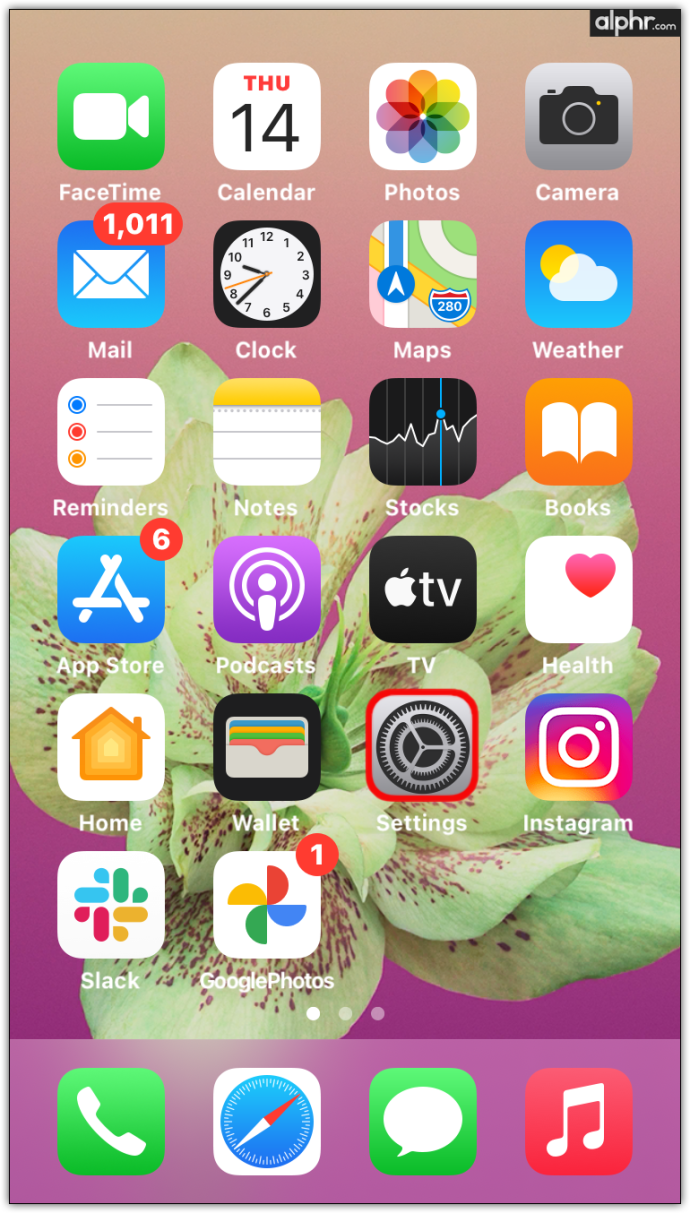The image size is (690, 1213).
Task: Open GooglePhotos app
Action: coord(267,904)
